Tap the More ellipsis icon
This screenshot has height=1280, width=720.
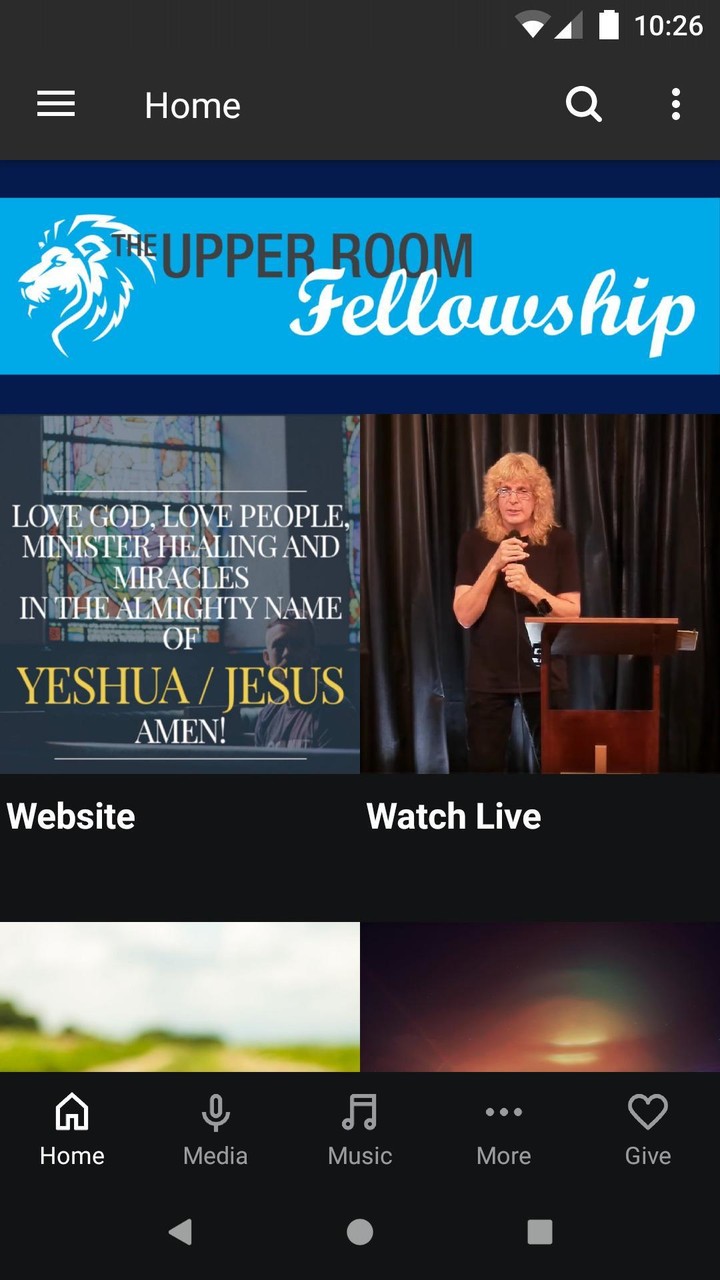click(503, 1111)
